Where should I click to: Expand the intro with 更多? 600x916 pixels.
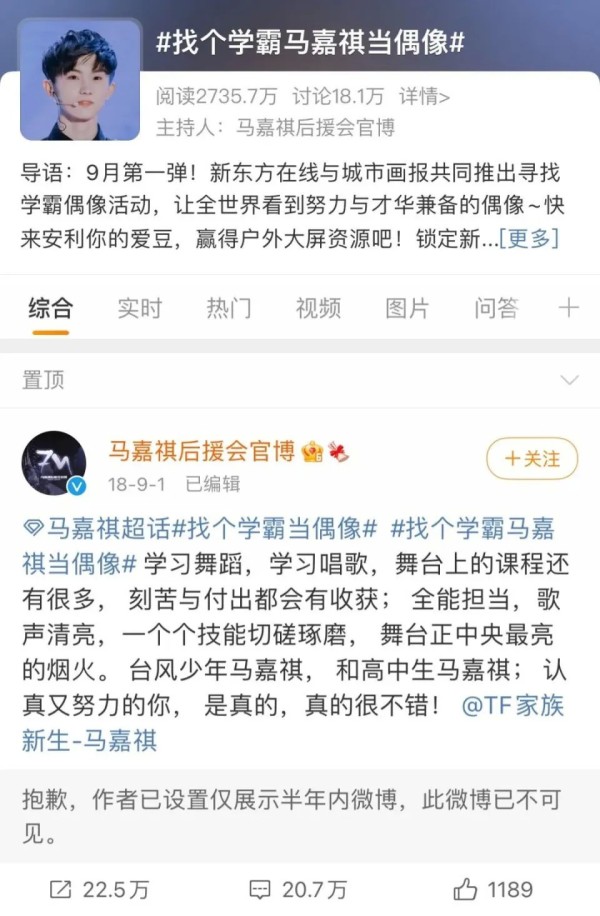click(528, 239)
